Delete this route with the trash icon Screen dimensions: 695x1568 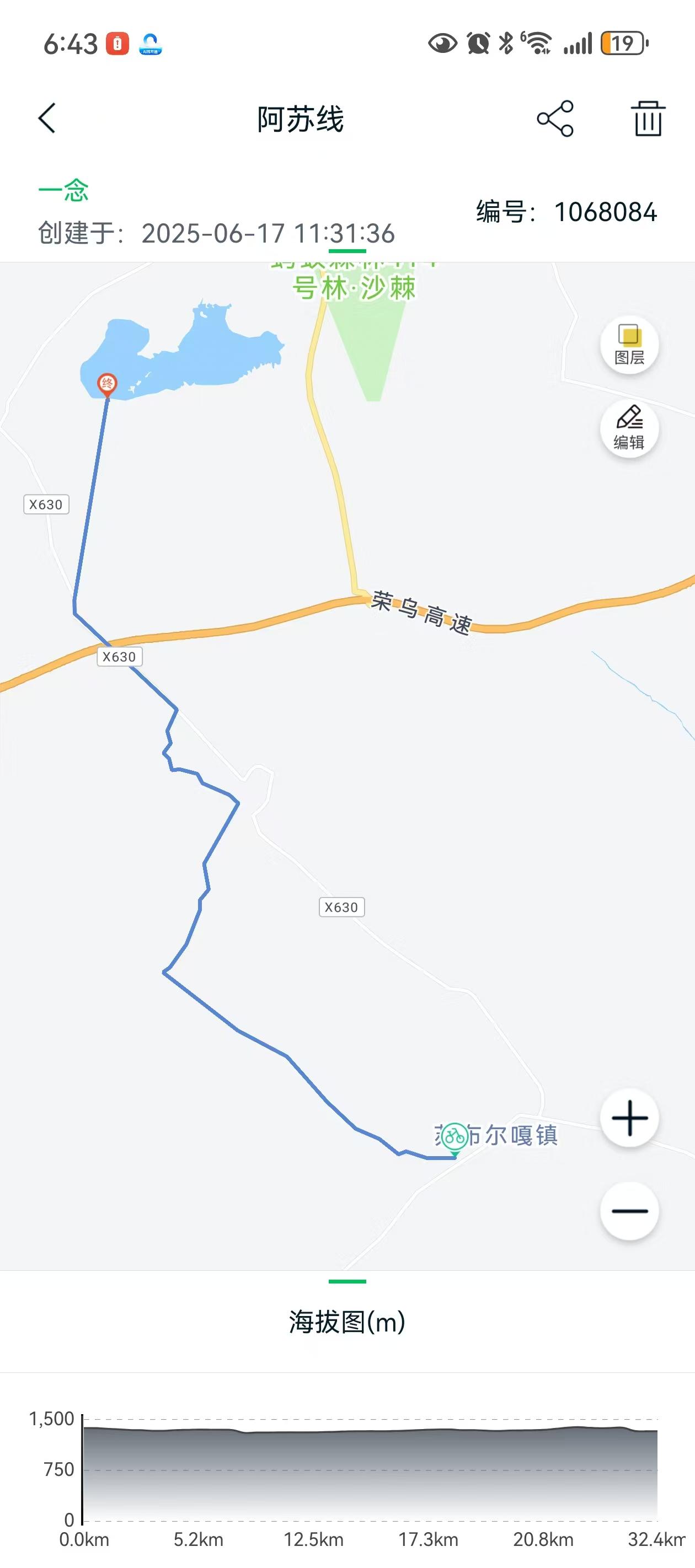[x=648, y=119]
